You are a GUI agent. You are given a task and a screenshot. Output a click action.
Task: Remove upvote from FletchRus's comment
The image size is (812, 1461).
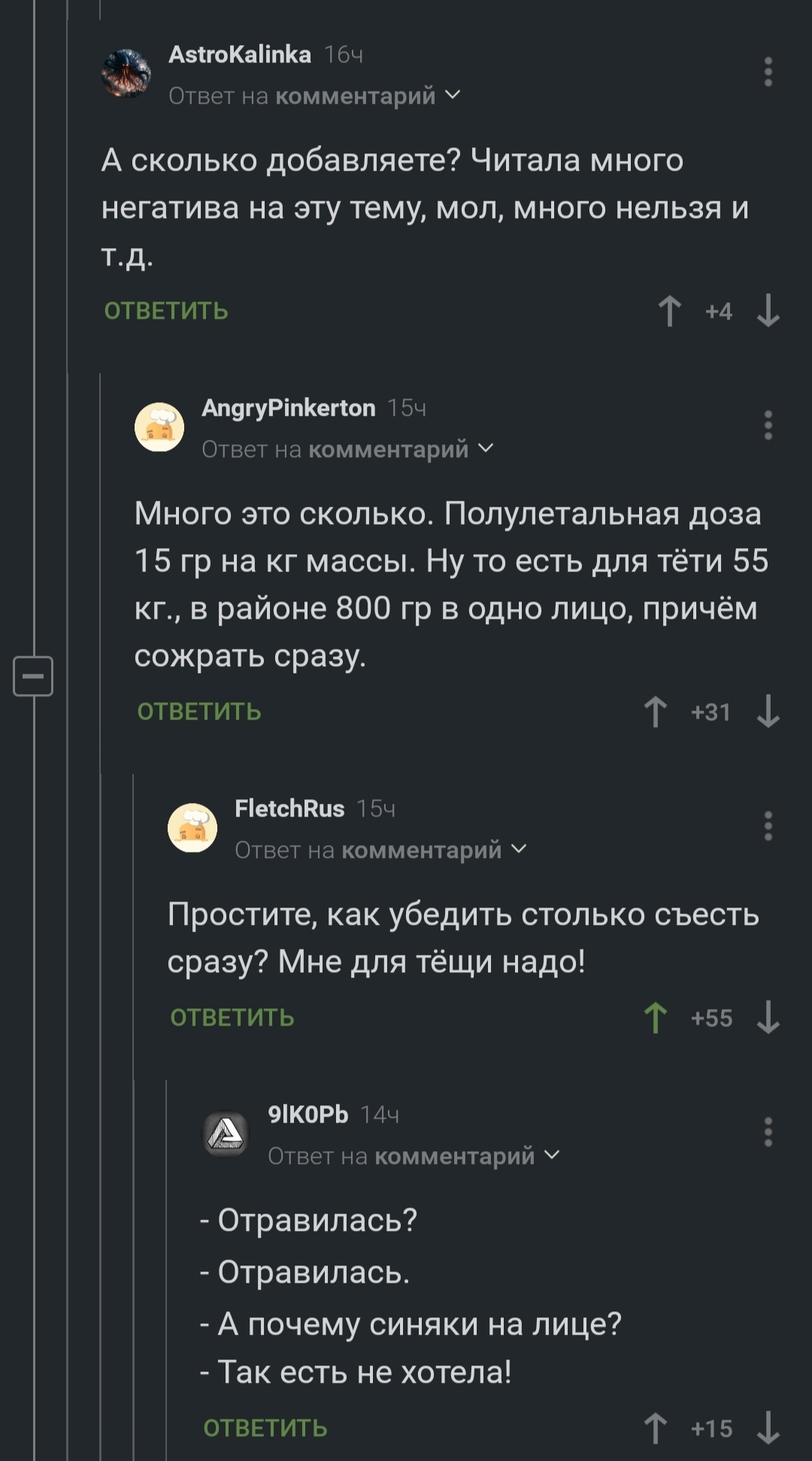pos(656,1017)
